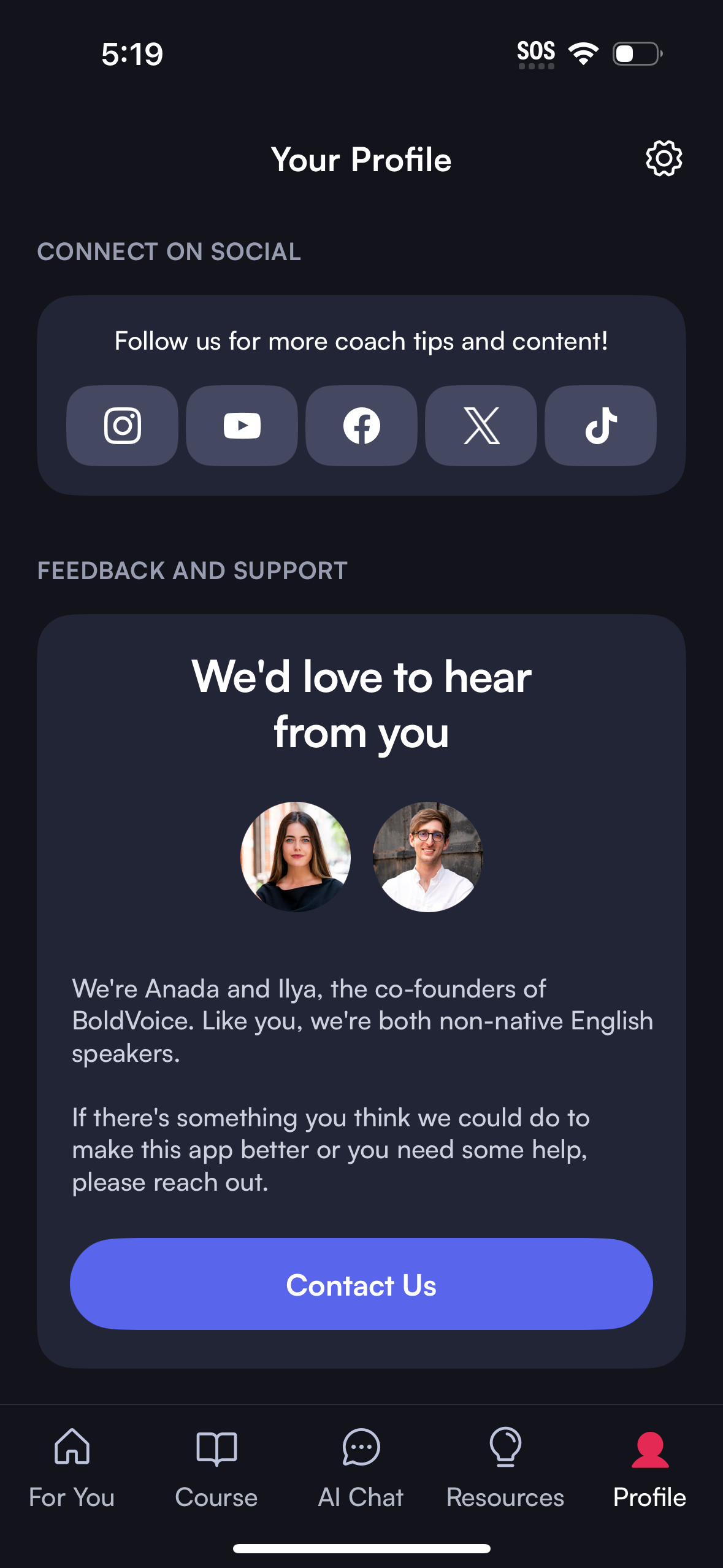The image size is (723, 1568).
Task: Open BoldVoice's Instagram page
Action: 121,425
